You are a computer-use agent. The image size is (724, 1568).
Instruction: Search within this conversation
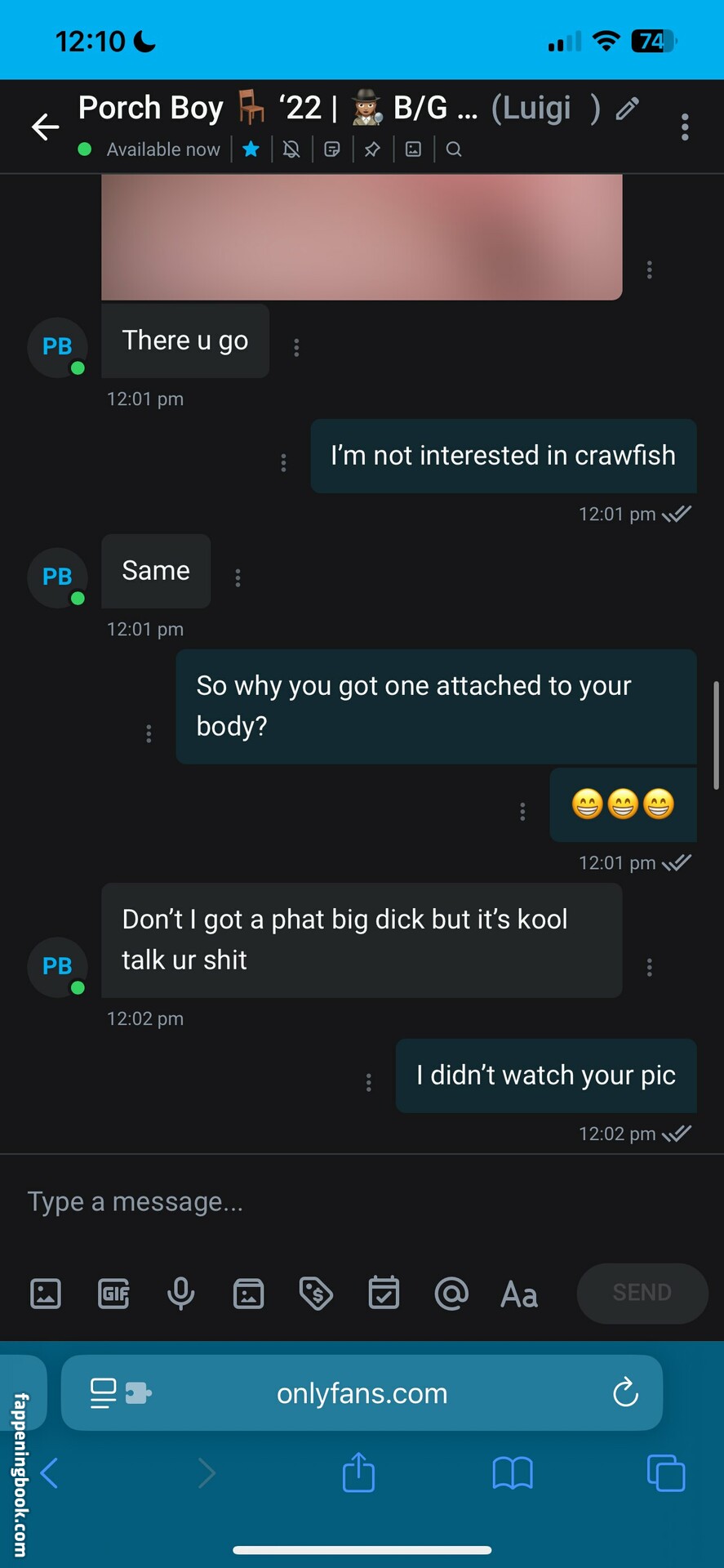pos(455,149)
